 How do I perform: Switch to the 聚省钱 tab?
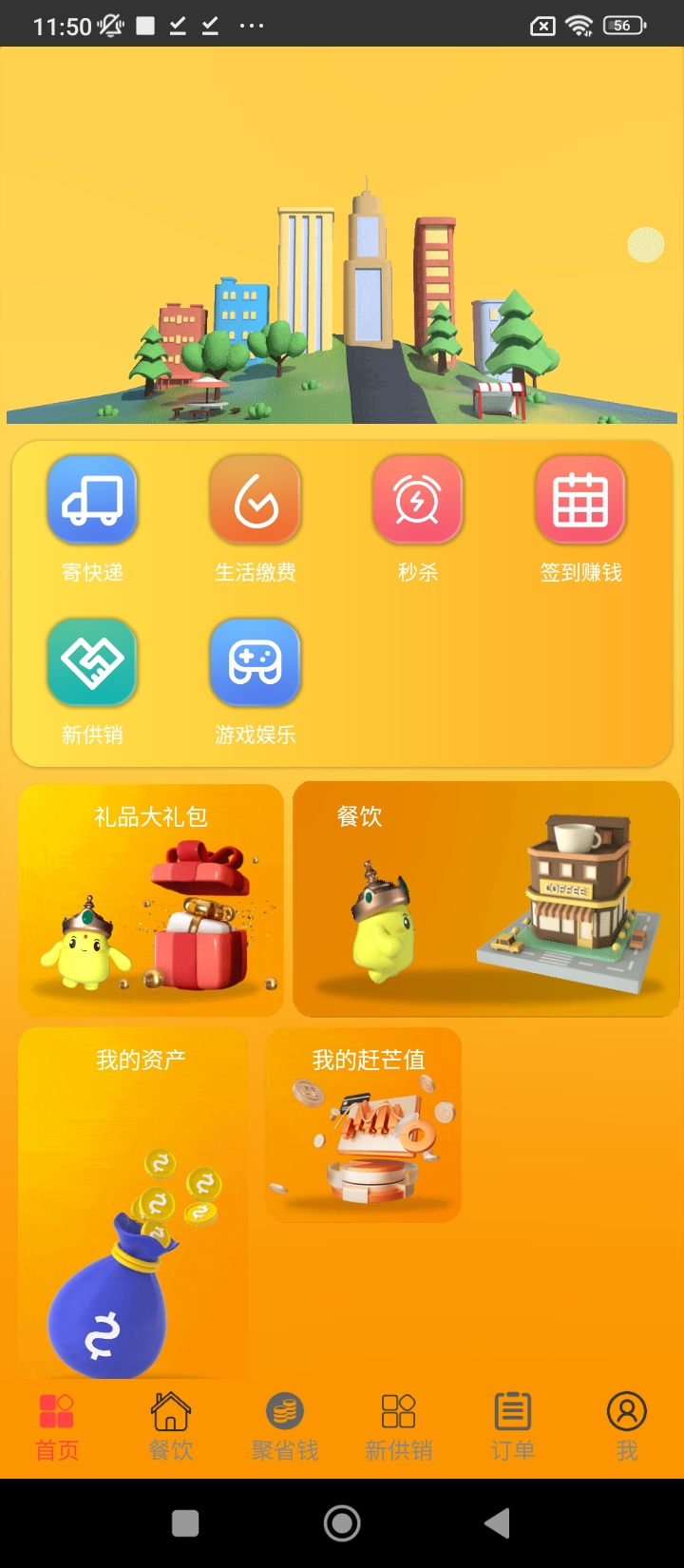tap(285, 1425)
